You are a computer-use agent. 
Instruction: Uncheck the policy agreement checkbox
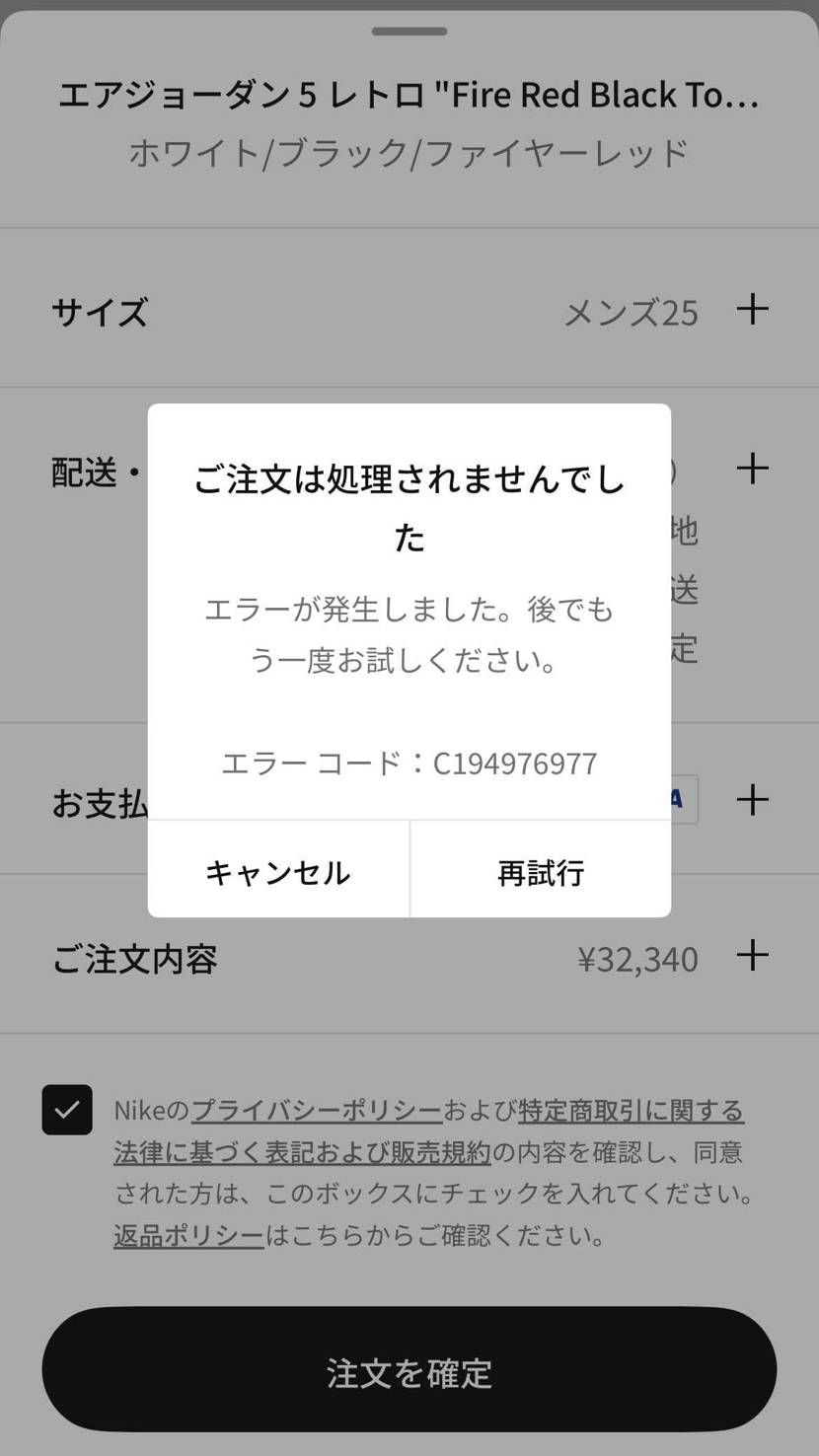tap(67, 1110)
